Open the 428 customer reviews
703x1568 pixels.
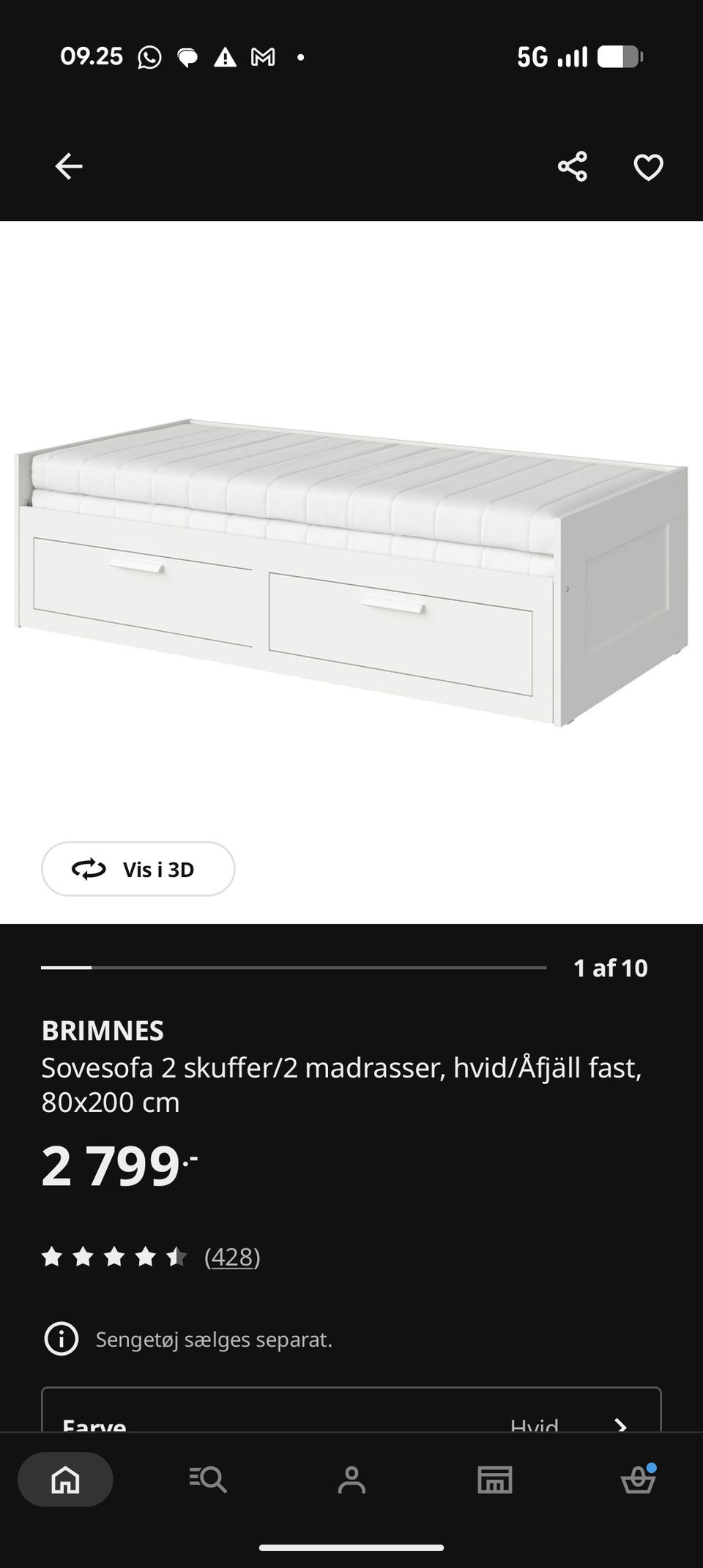click(x=232, y=1258)
